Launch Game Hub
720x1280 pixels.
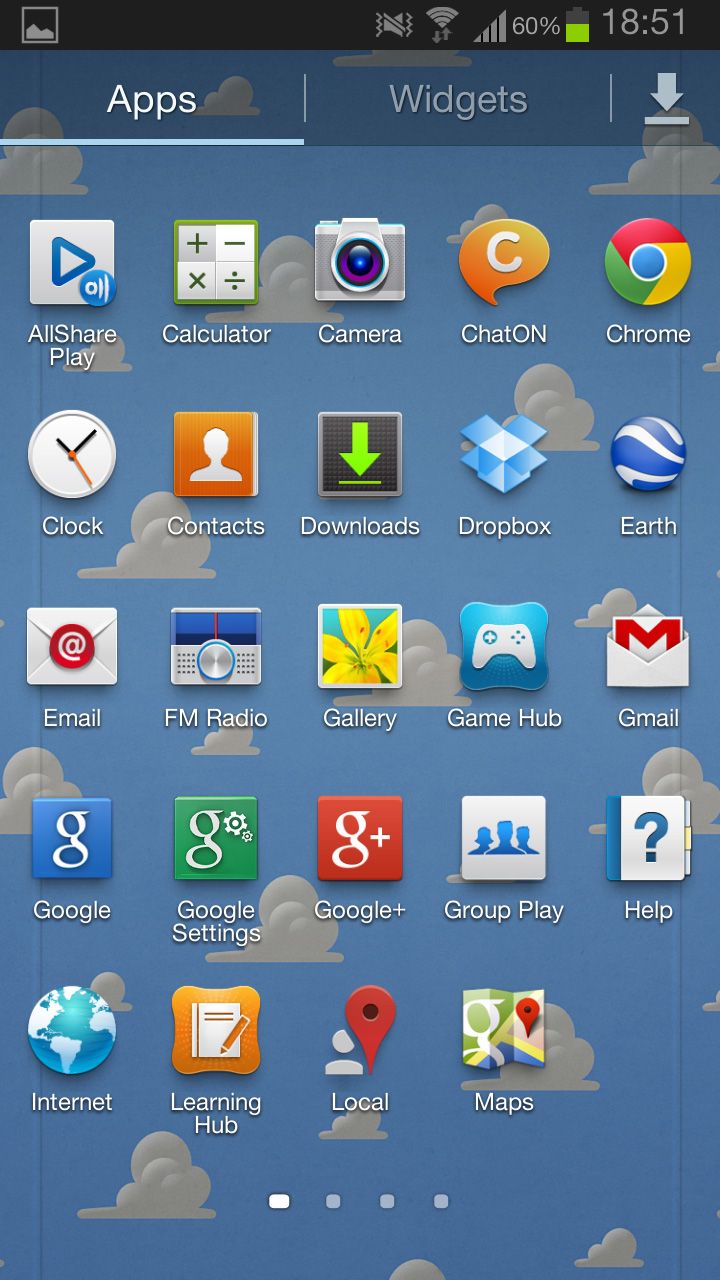point(504,647)
